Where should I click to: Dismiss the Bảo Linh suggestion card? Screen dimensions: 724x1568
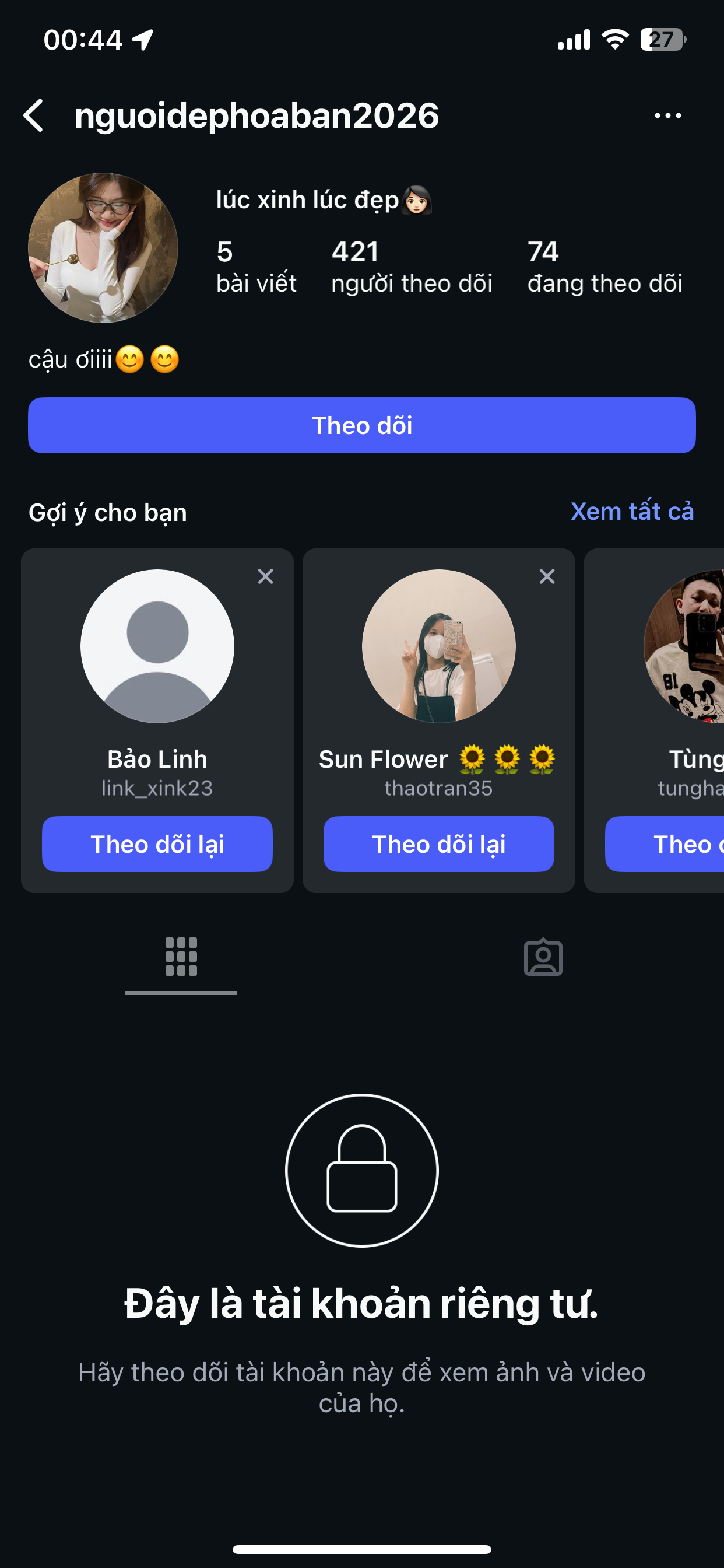(x=265, y=576)
